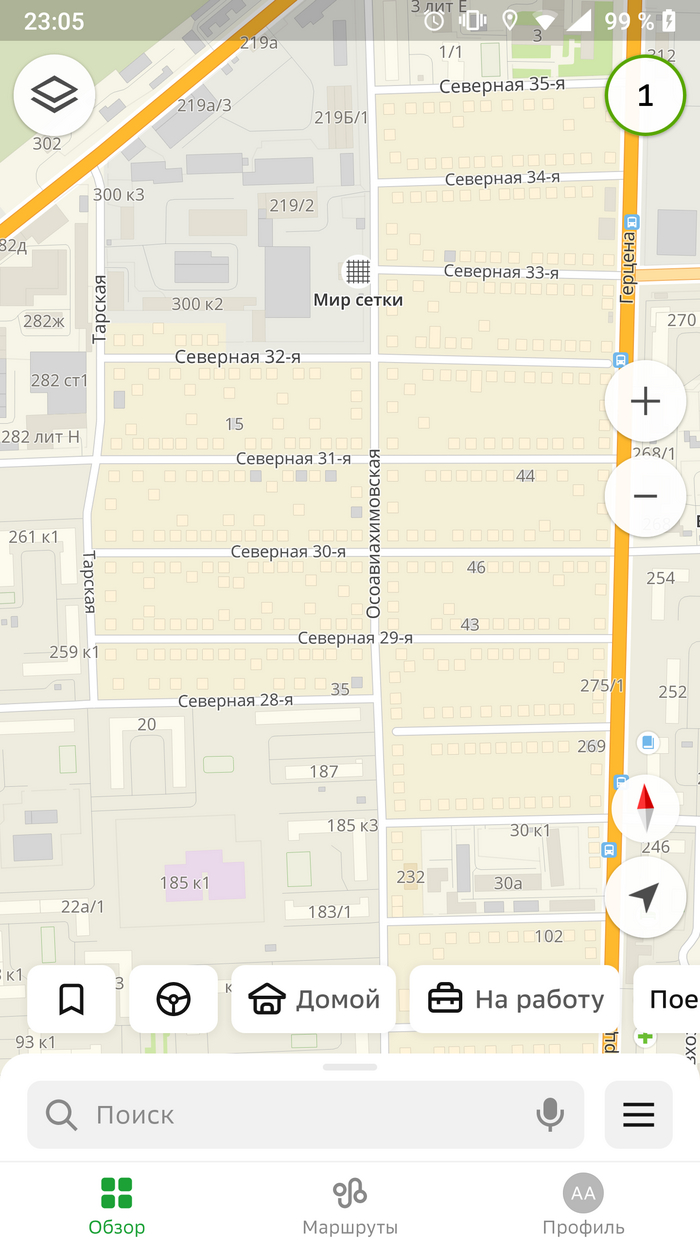The width and height of the screenshot is (700, 1244).
Task: Open the Мир сетки place on map
Action: point(358,272)
